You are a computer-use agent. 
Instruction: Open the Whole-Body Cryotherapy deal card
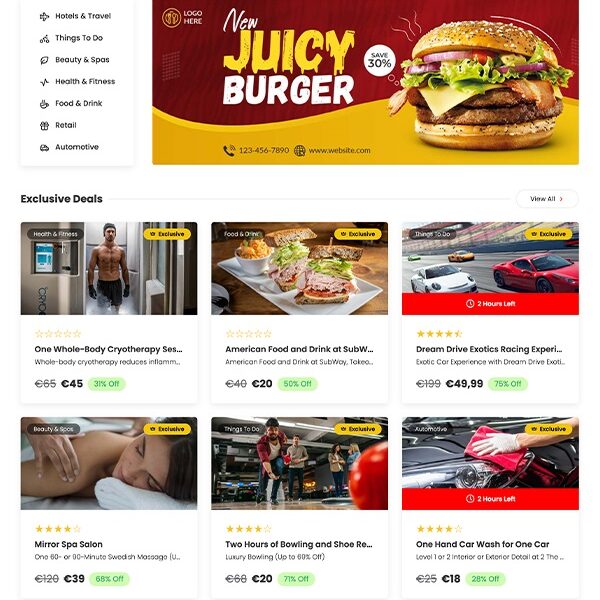(108, 349)
